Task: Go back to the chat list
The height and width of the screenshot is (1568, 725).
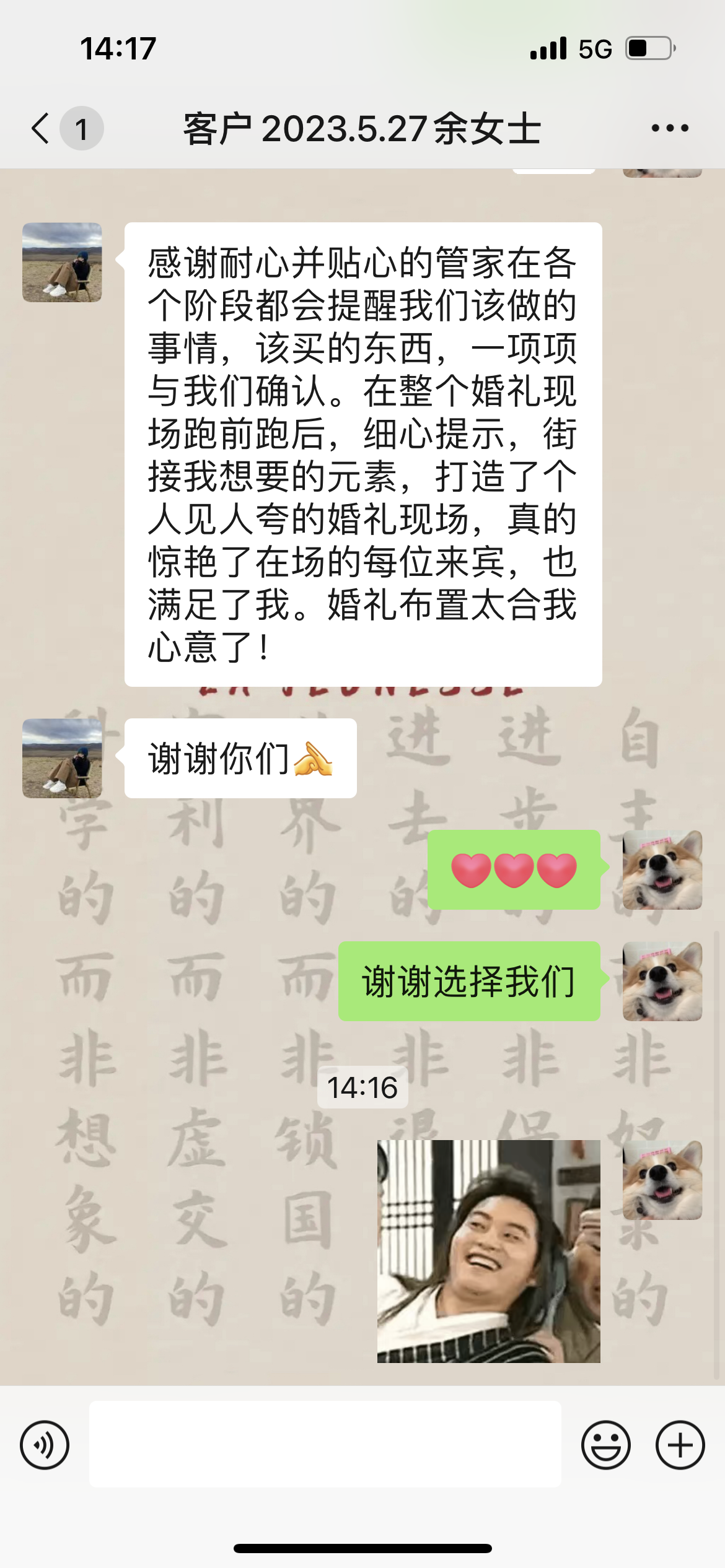Action: coord(41,128)
